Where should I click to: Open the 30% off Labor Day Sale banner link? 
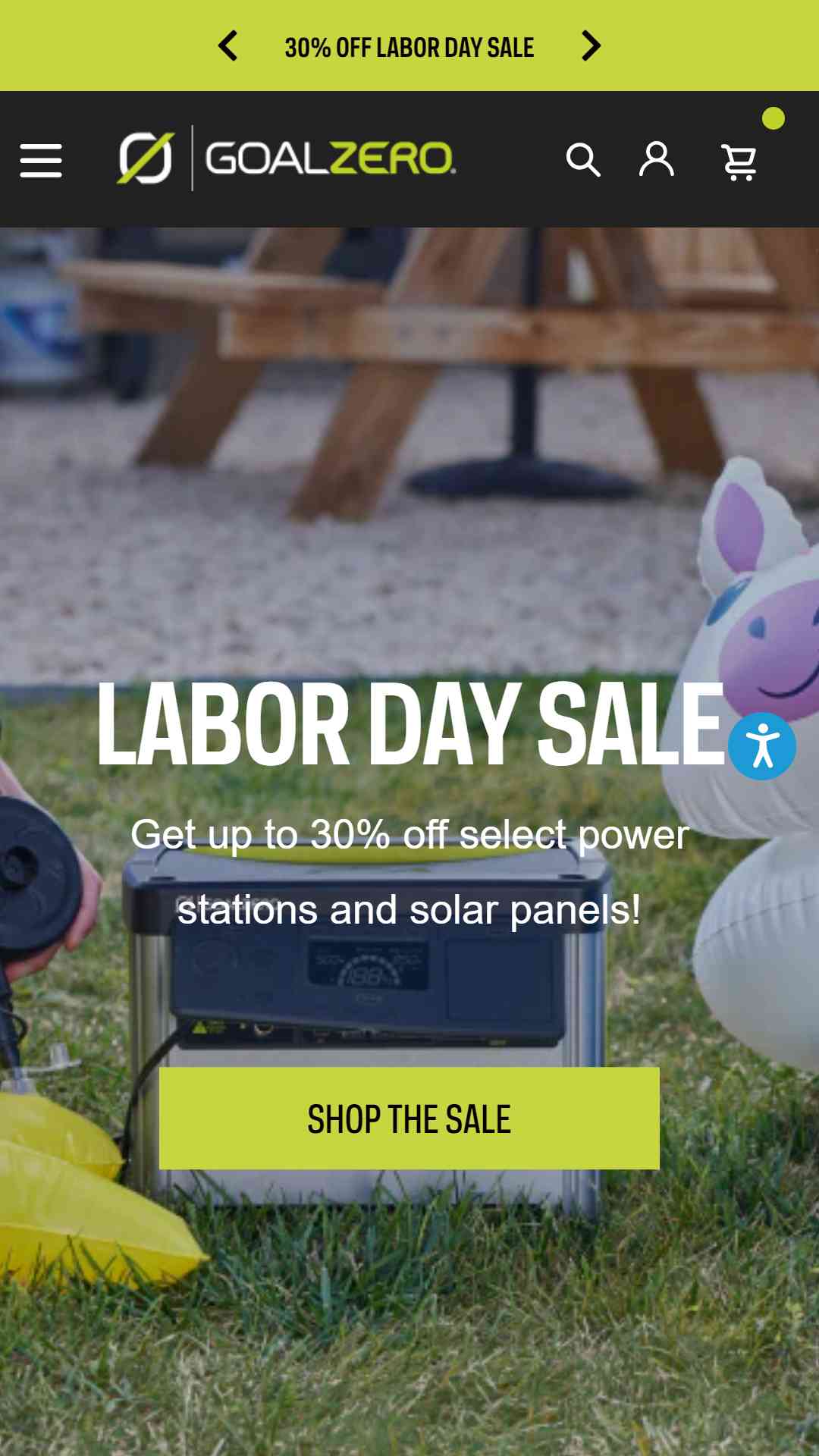click(x=409, y=47)
